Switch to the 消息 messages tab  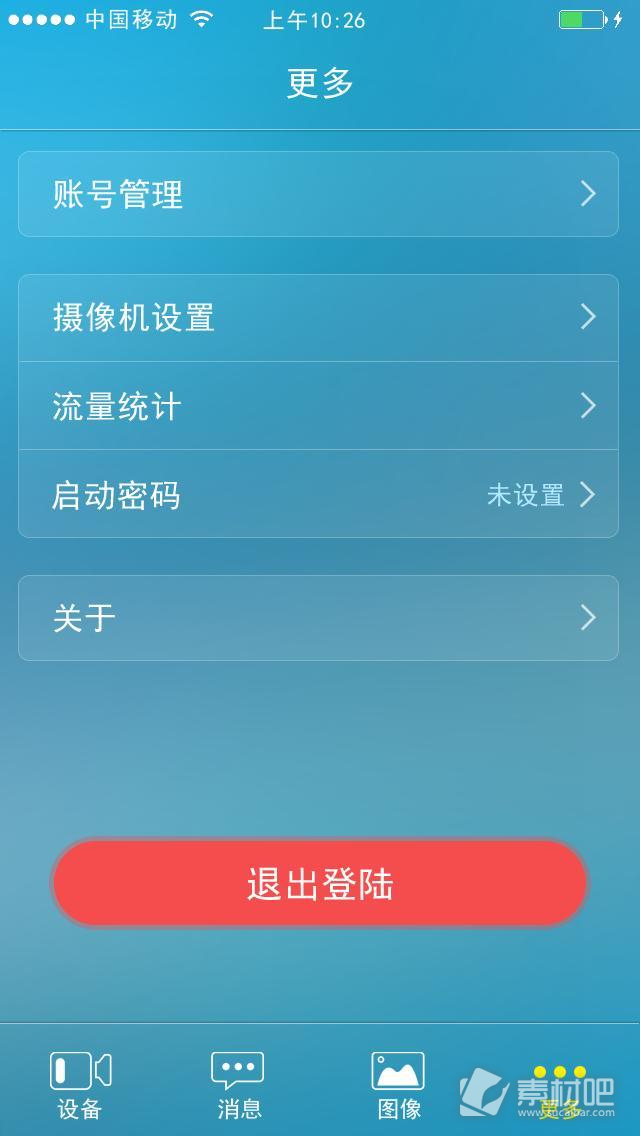(x=239, y=1086)
